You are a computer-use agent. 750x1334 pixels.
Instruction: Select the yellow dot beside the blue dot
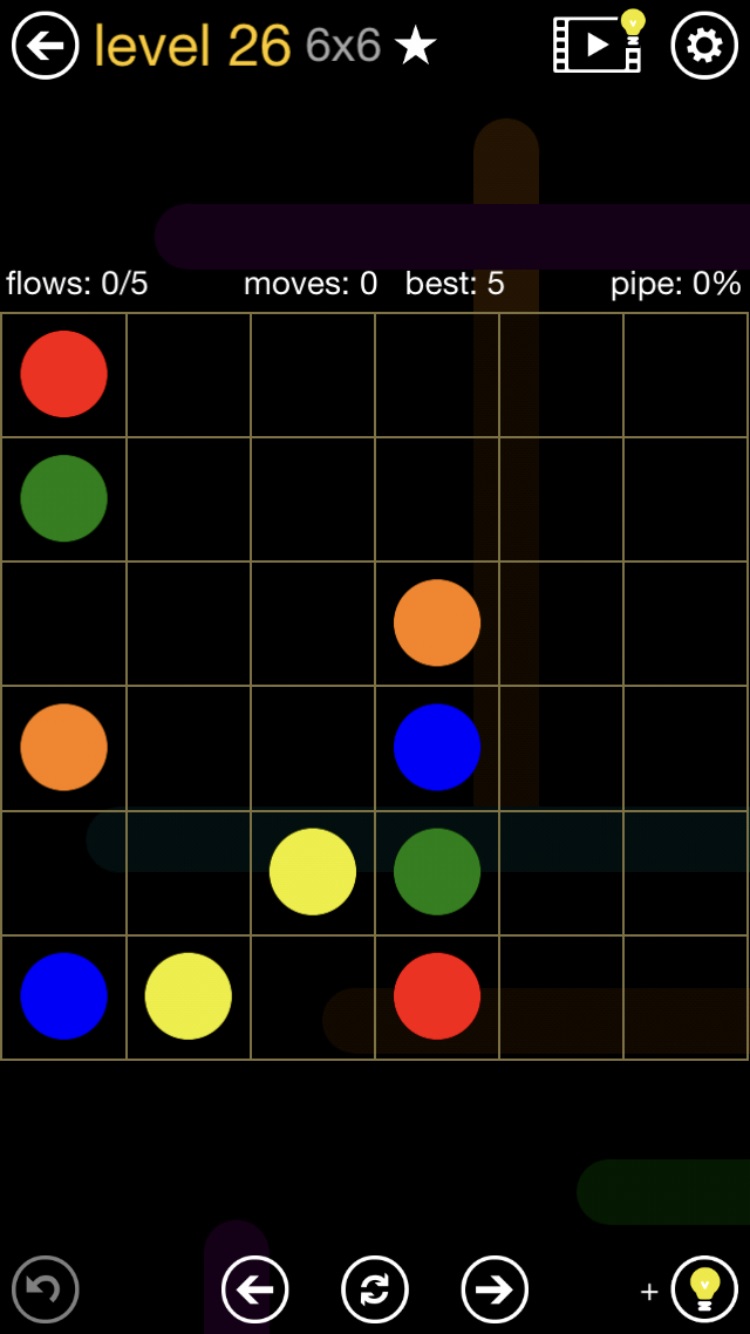coord(188,996)
